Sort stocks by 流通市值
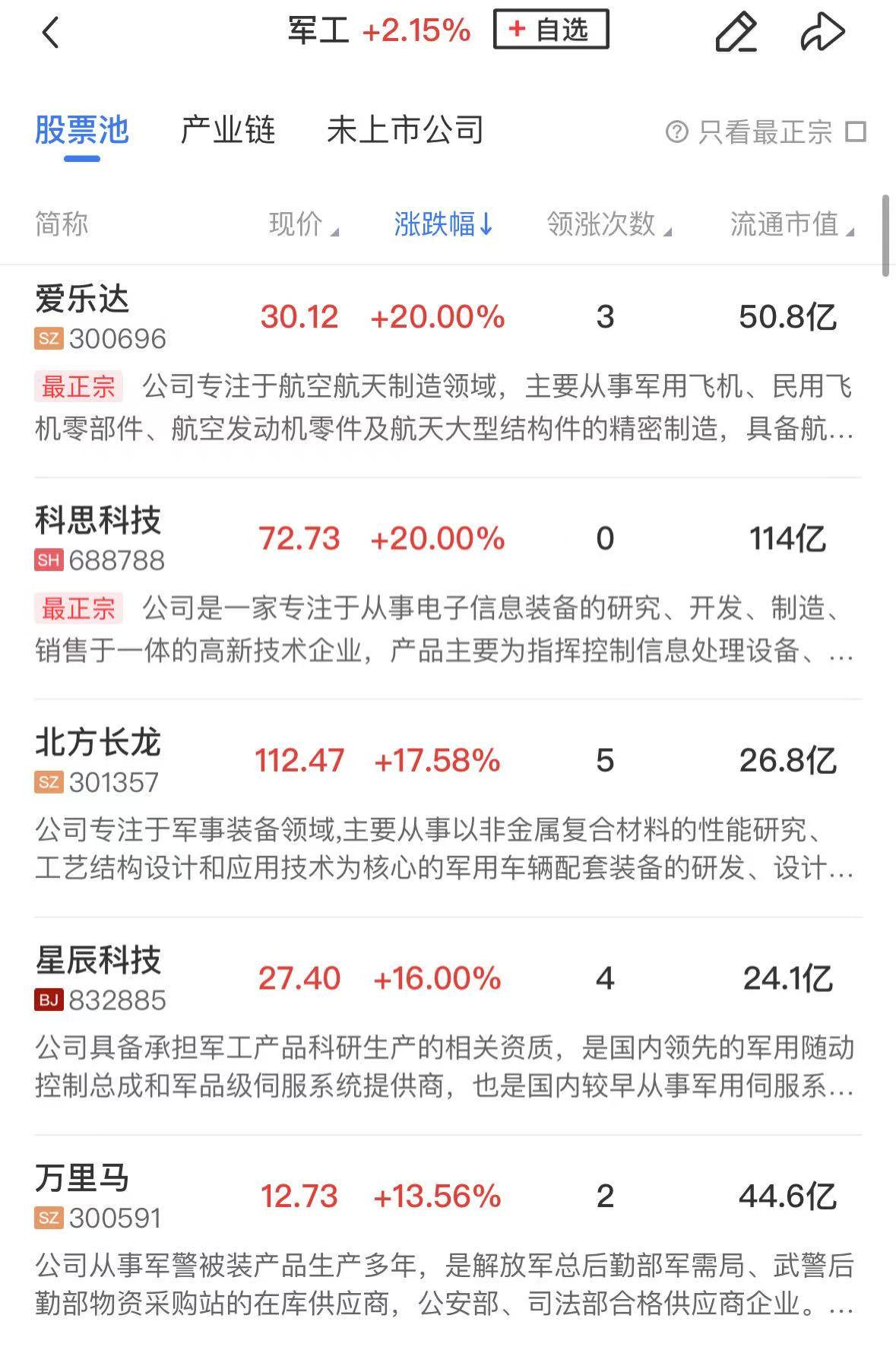 (x=791, y=224)
